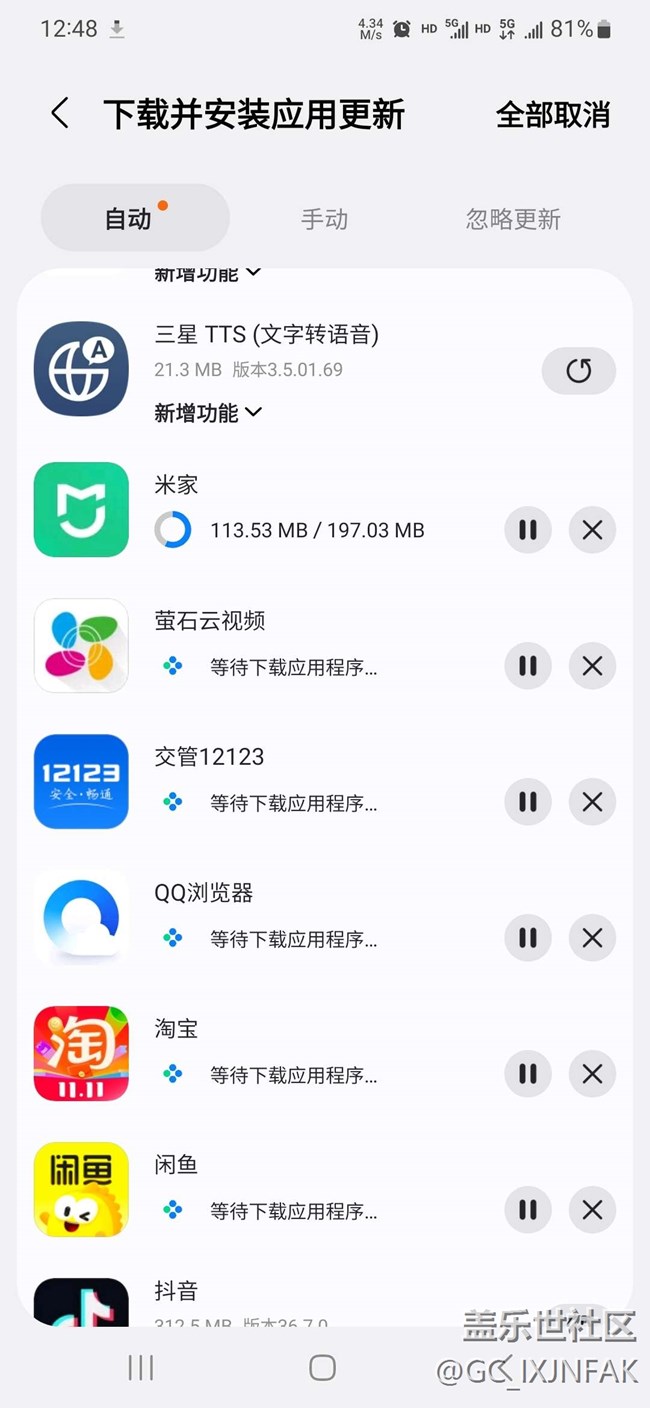Screen dimensions: 650x1408
Task: Tap 全部取消 to cancel all updates
Action: pos(552,115)
